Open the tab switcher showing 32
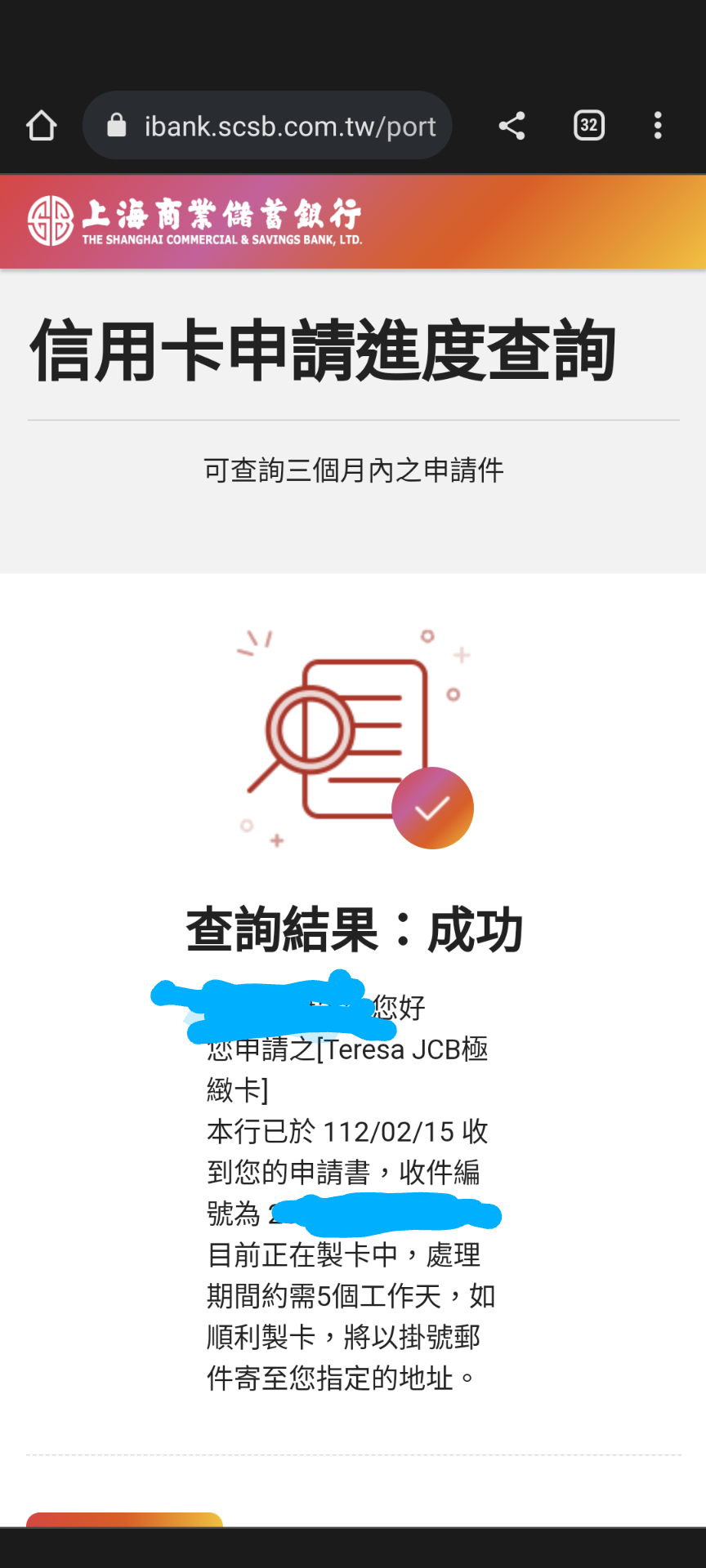Viewport: 706px width, 1568px height. (589, 126)
